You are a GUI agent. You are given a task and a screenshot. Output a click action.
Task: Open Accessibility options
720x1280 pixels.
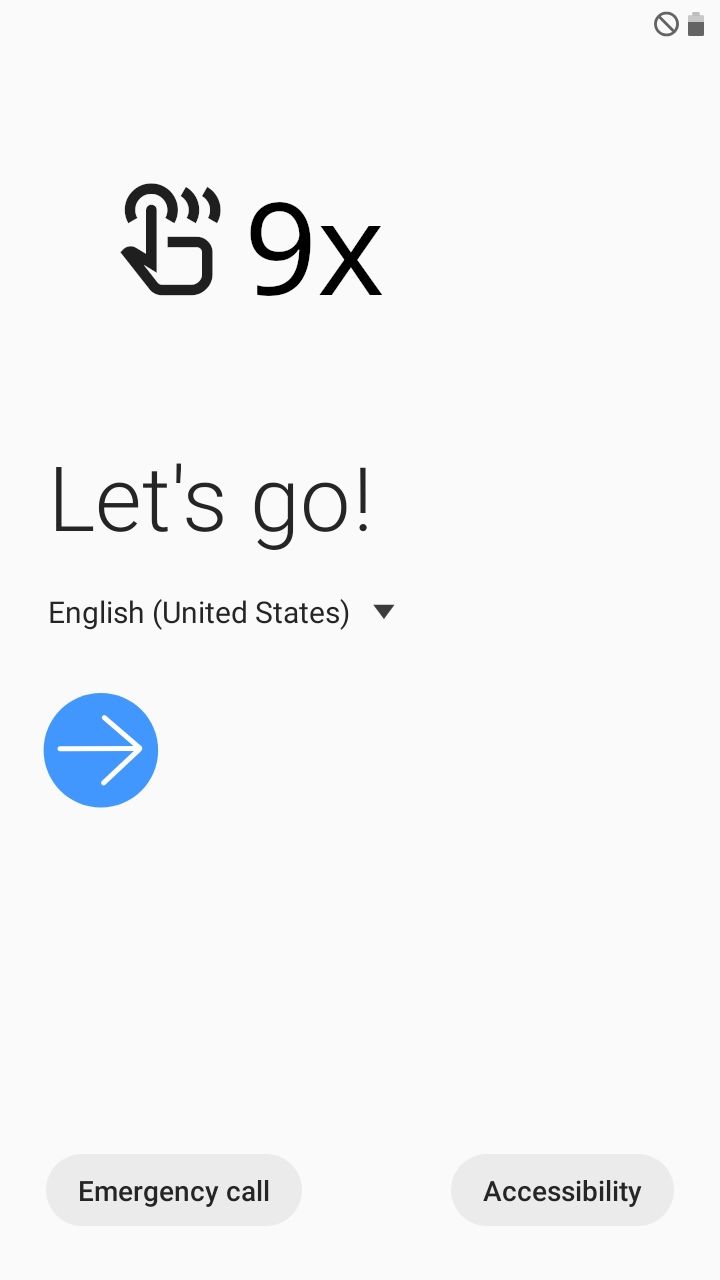click(x=562, y=1190)
